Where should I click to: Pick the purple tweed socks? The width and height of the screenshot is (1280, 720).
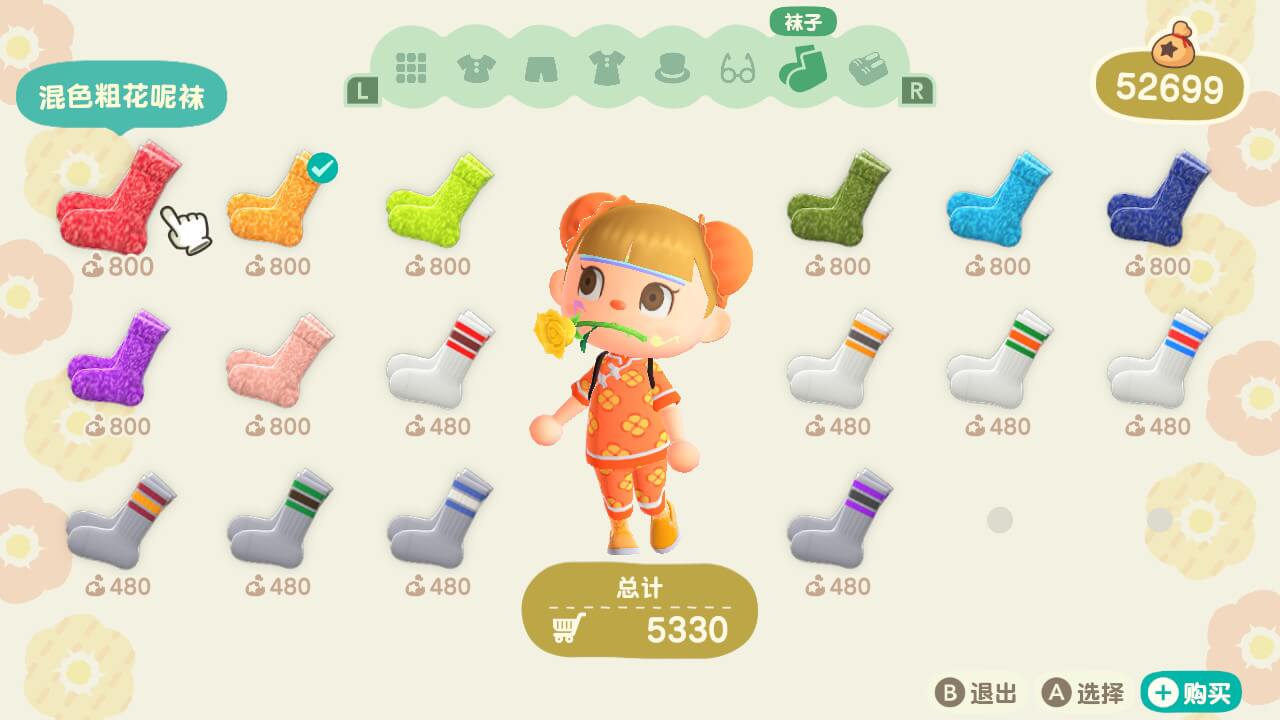click(x=118, y=357)
